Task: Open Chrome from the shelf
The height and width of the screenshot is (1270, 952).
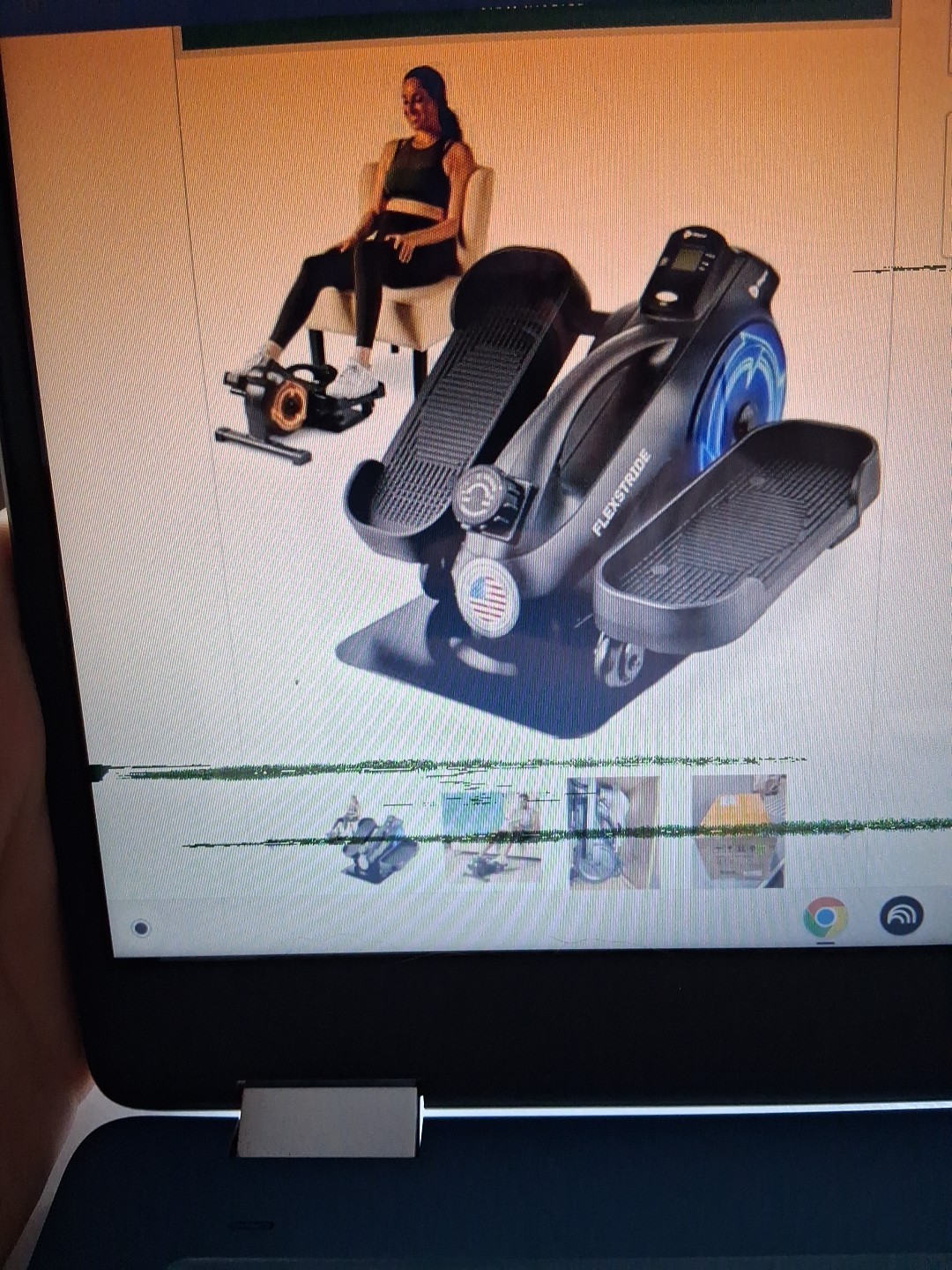Action: pos(825,917)
